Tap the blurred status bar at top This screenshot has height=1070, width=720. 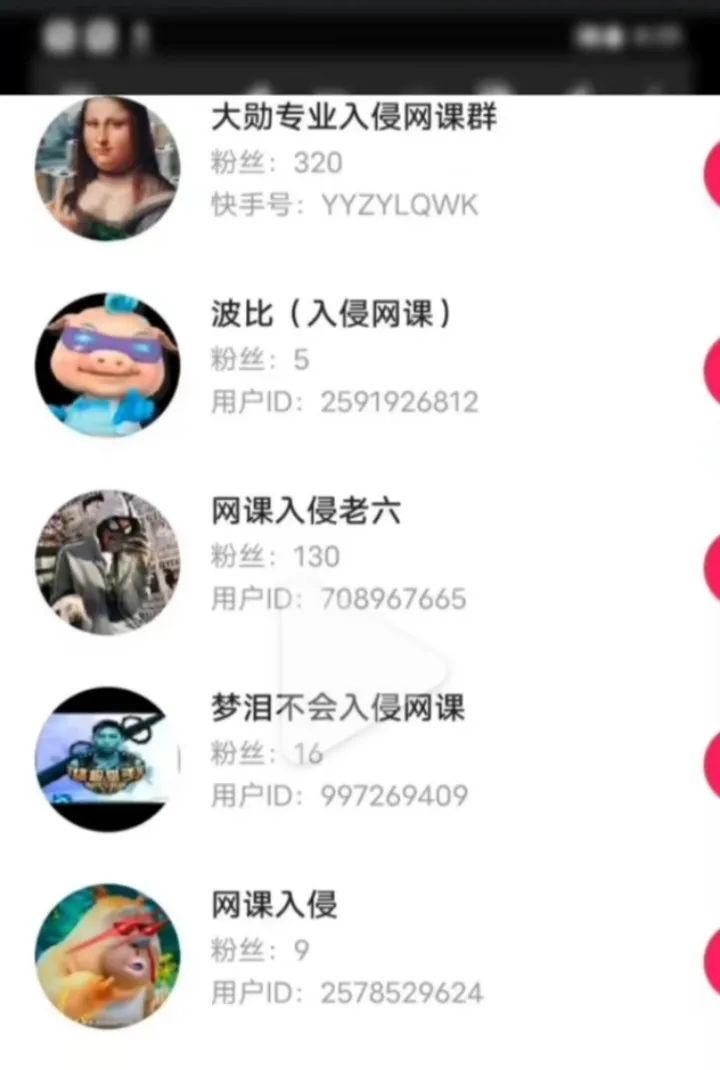point(360,35)
